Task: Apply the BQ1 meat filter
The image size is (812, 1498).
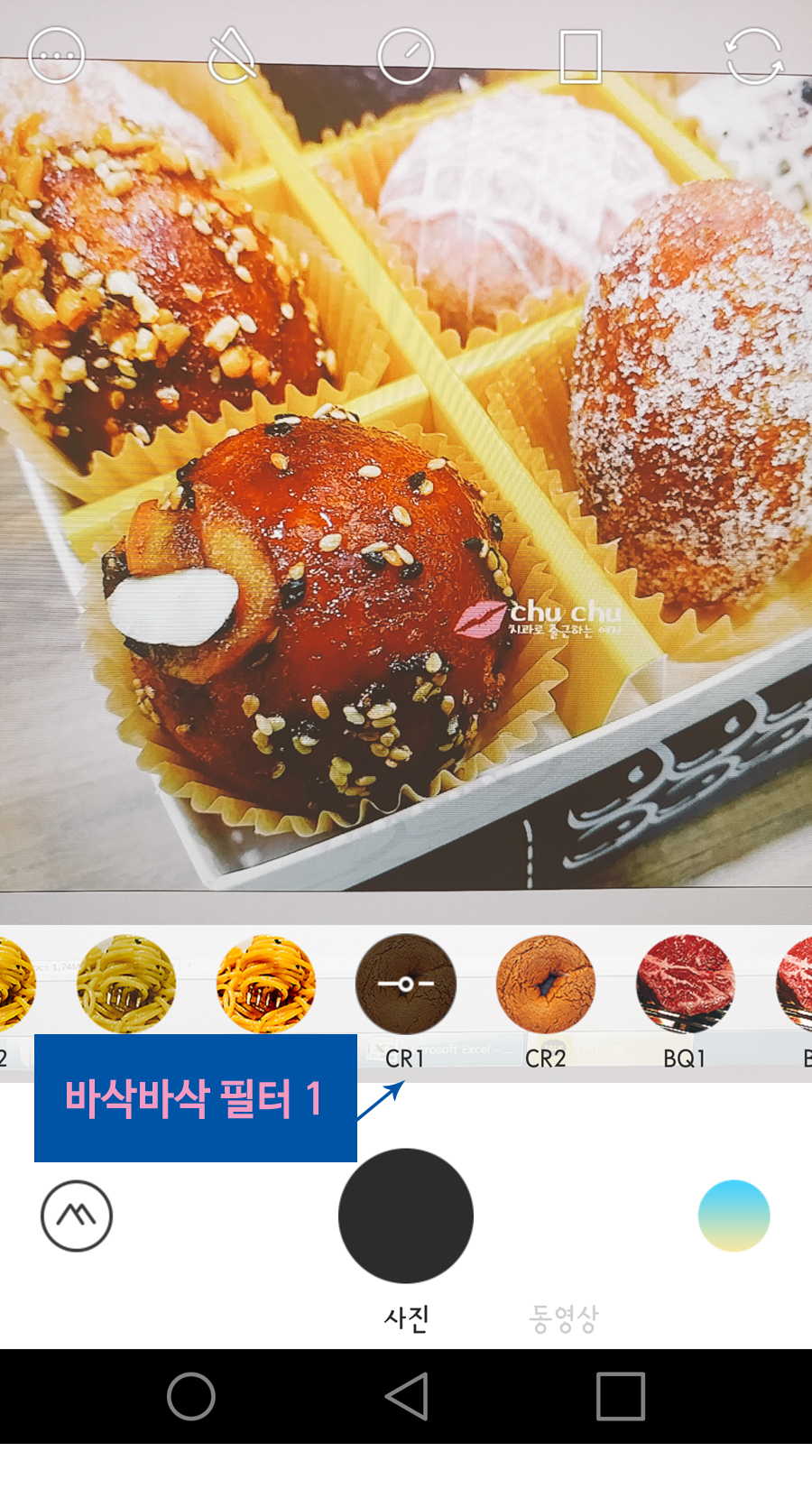Action: click(686, 984)
